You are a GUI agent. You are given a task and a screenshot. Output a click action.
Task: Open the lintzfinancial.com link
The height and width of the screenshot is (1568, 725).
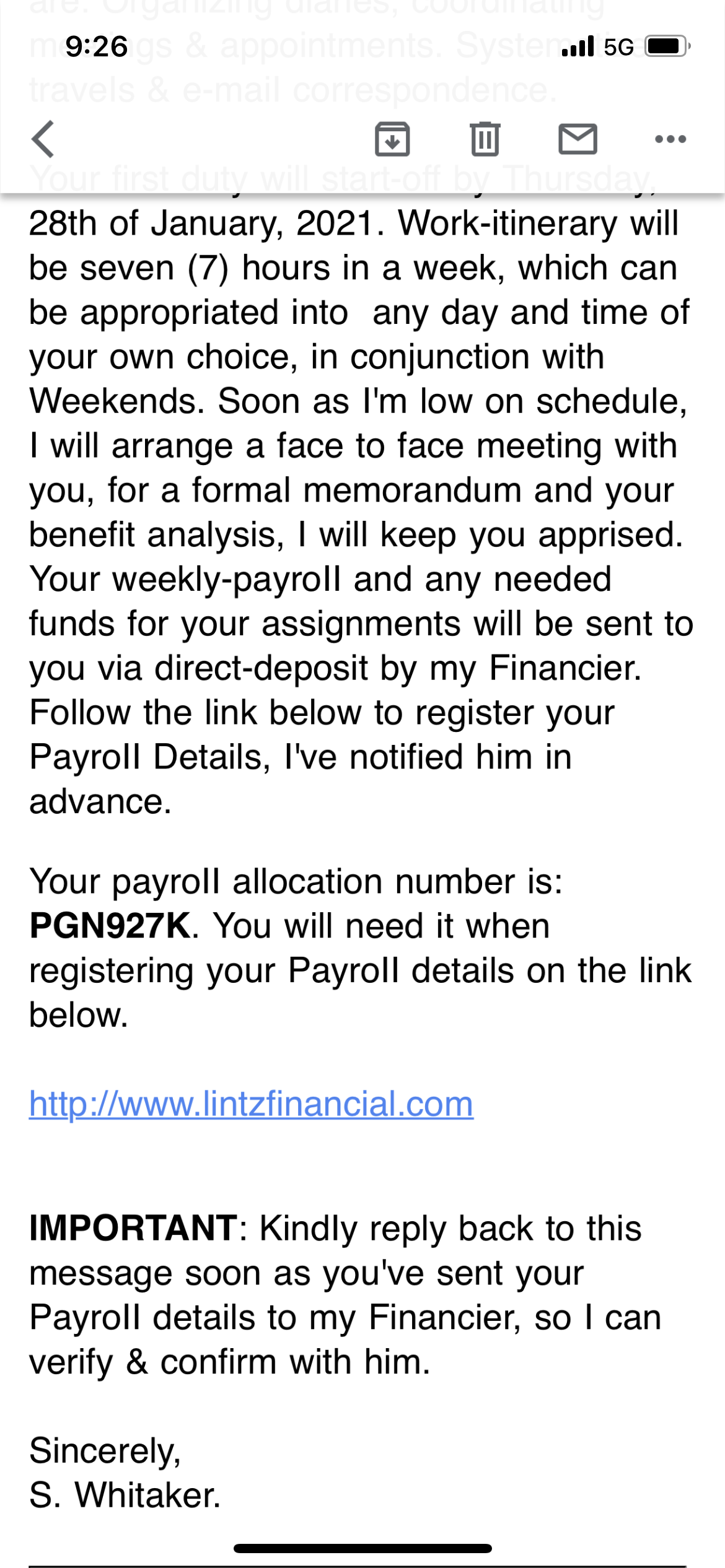pyautogui.click(x=251, y=1104)
